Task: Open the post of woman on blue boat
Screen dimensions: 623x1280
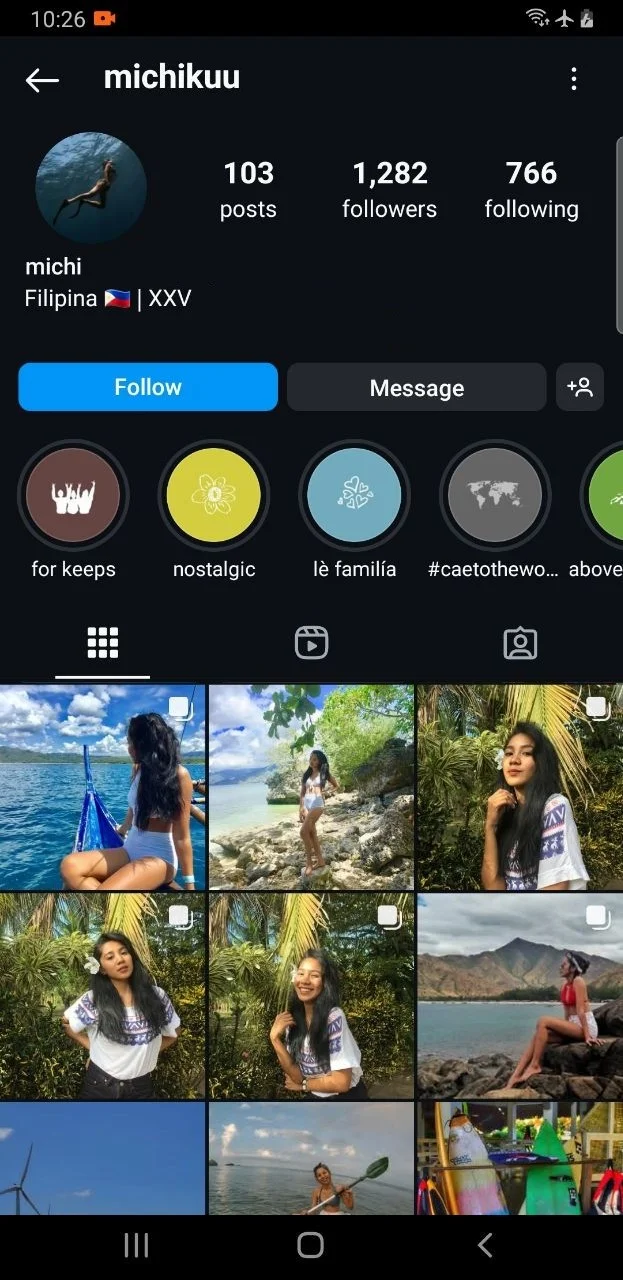Action: coord(103,787)
